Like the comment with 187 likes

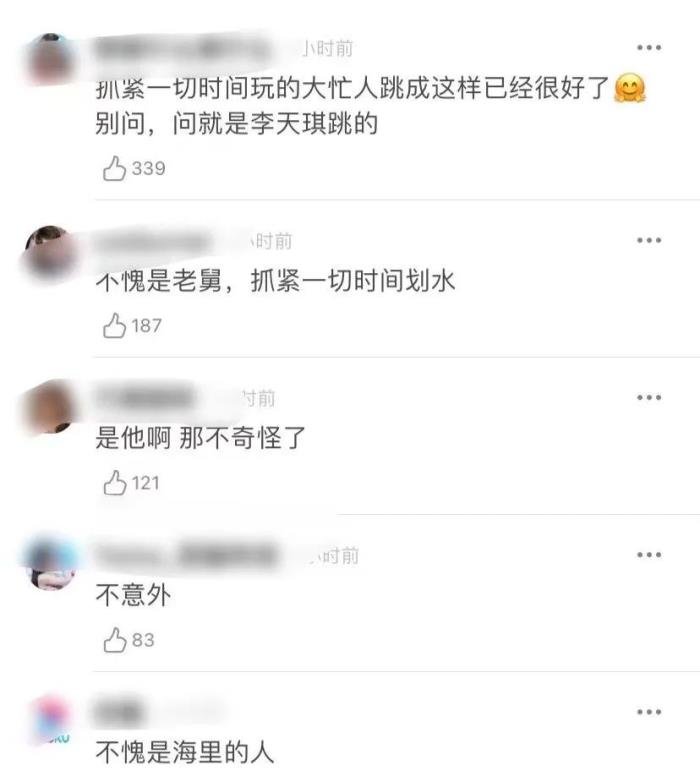pos(116,325)
